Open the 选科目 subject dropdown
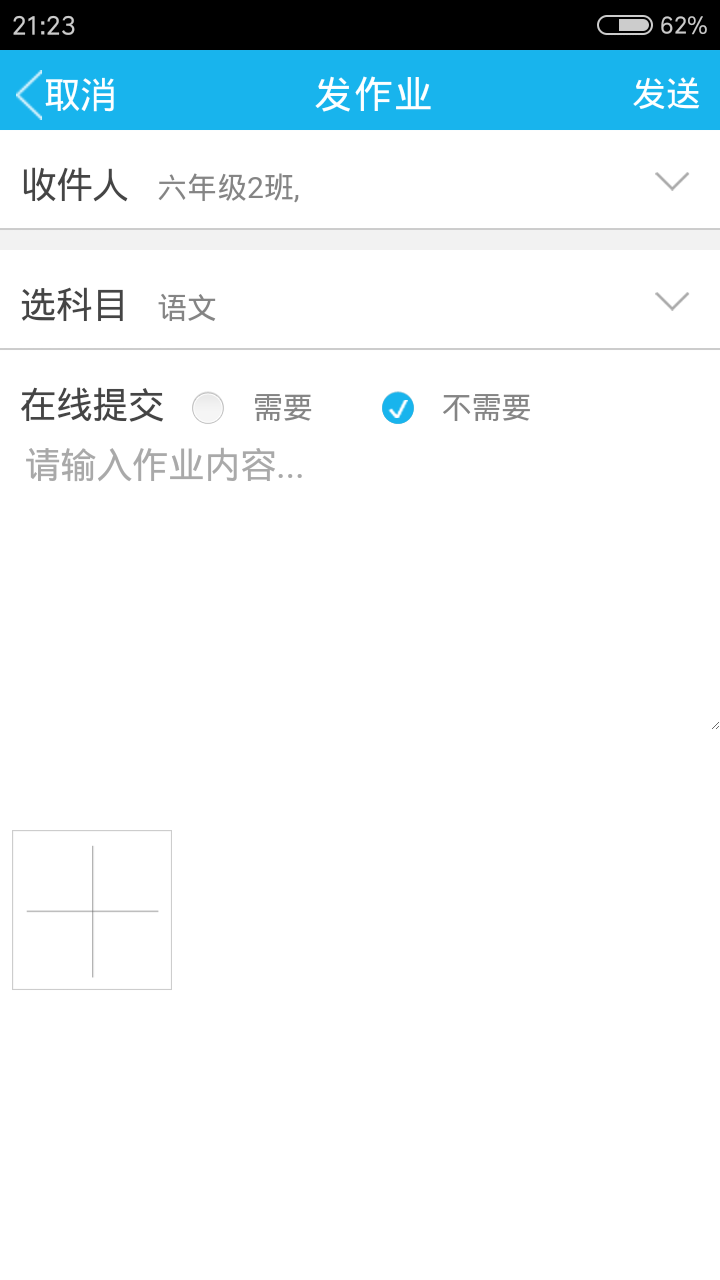The width and height of the screenshot is (720, 1280). click(671, 302)
